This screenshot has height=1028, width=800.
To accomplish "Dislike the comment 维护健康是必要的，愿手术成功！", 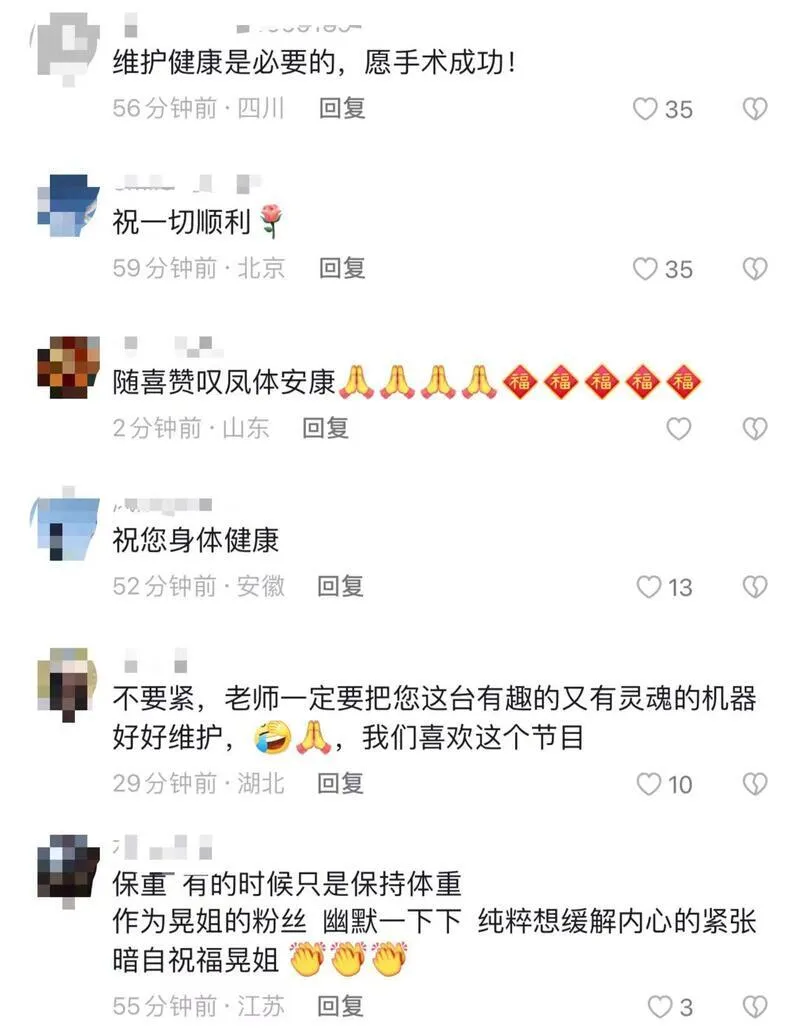I will 755,109.
